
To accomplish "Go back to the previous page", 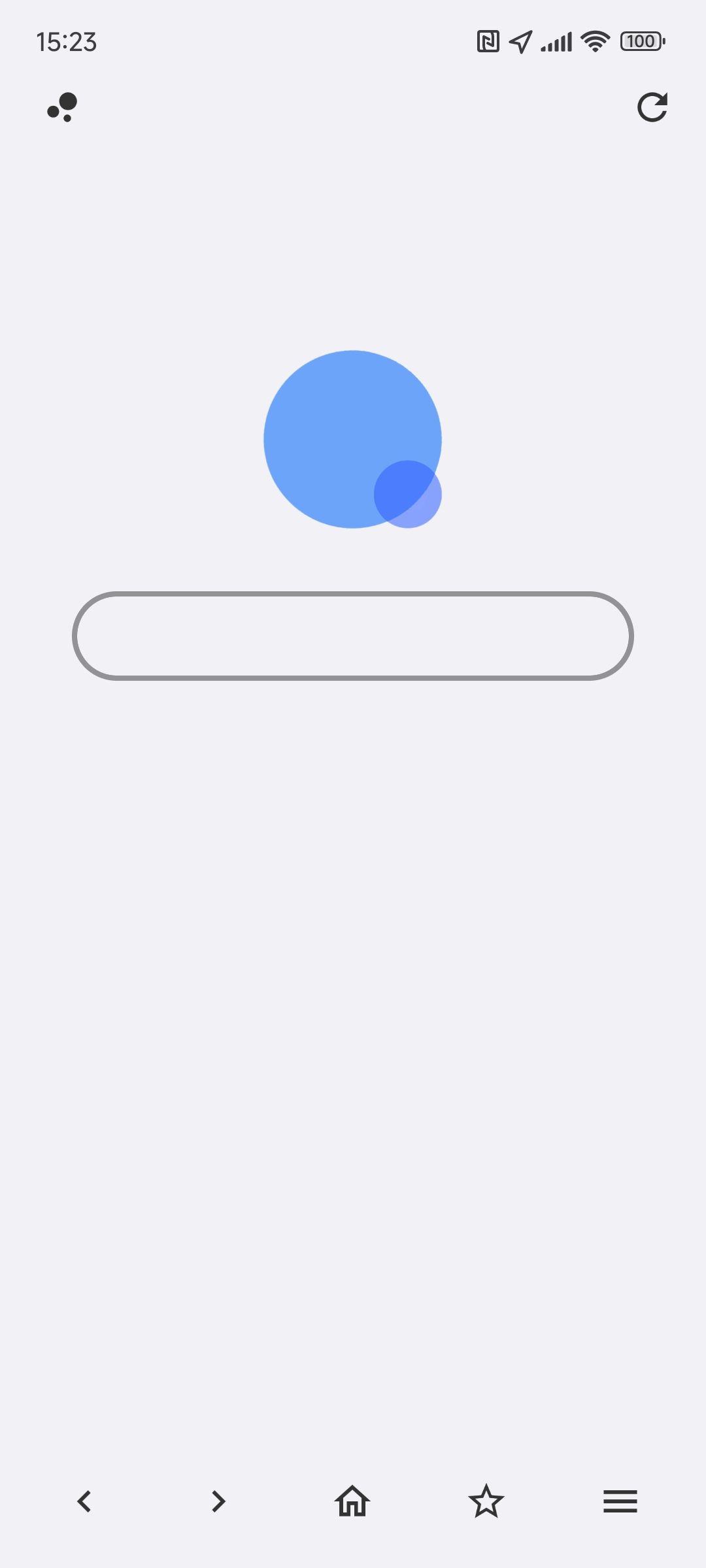I will click(84, 1501).
